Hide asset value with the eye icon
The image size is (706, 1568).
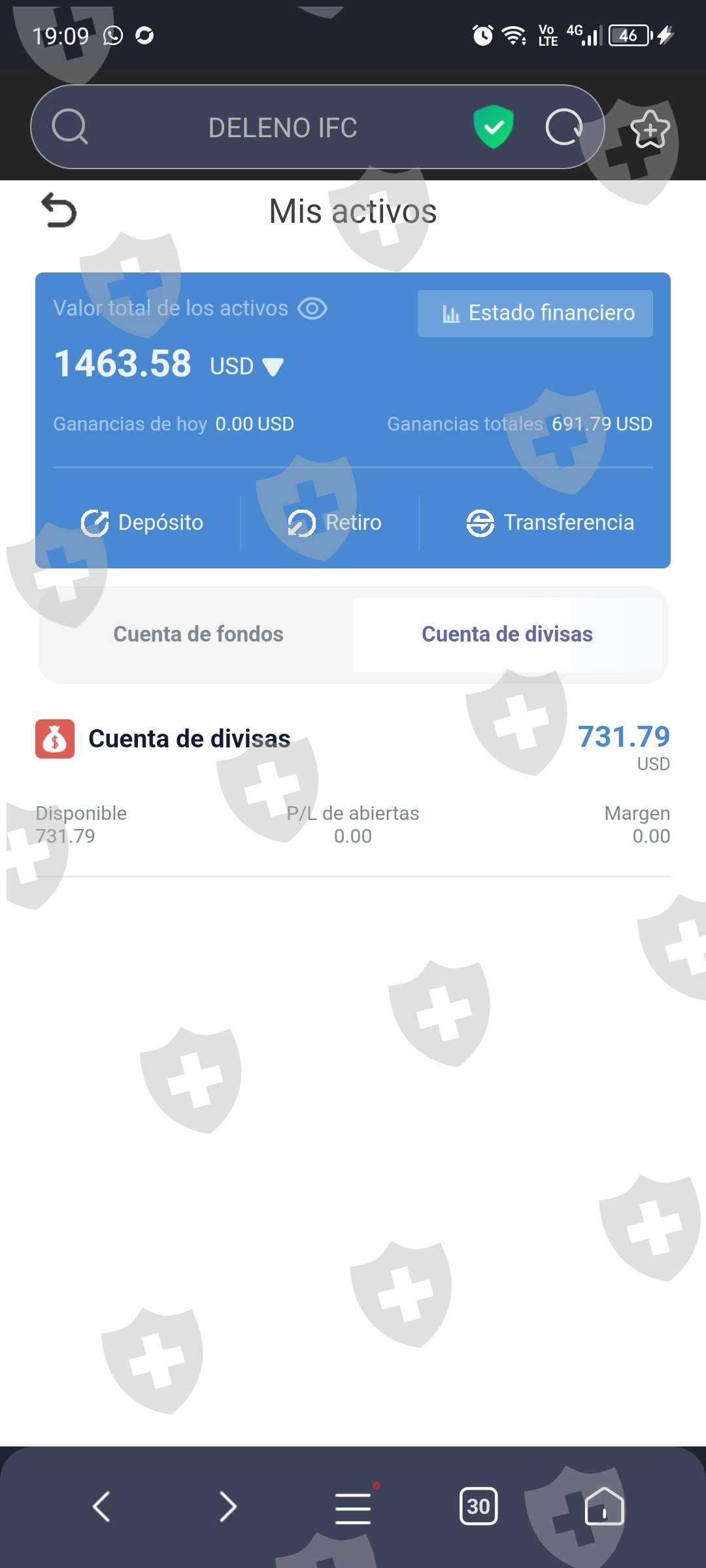312,308
